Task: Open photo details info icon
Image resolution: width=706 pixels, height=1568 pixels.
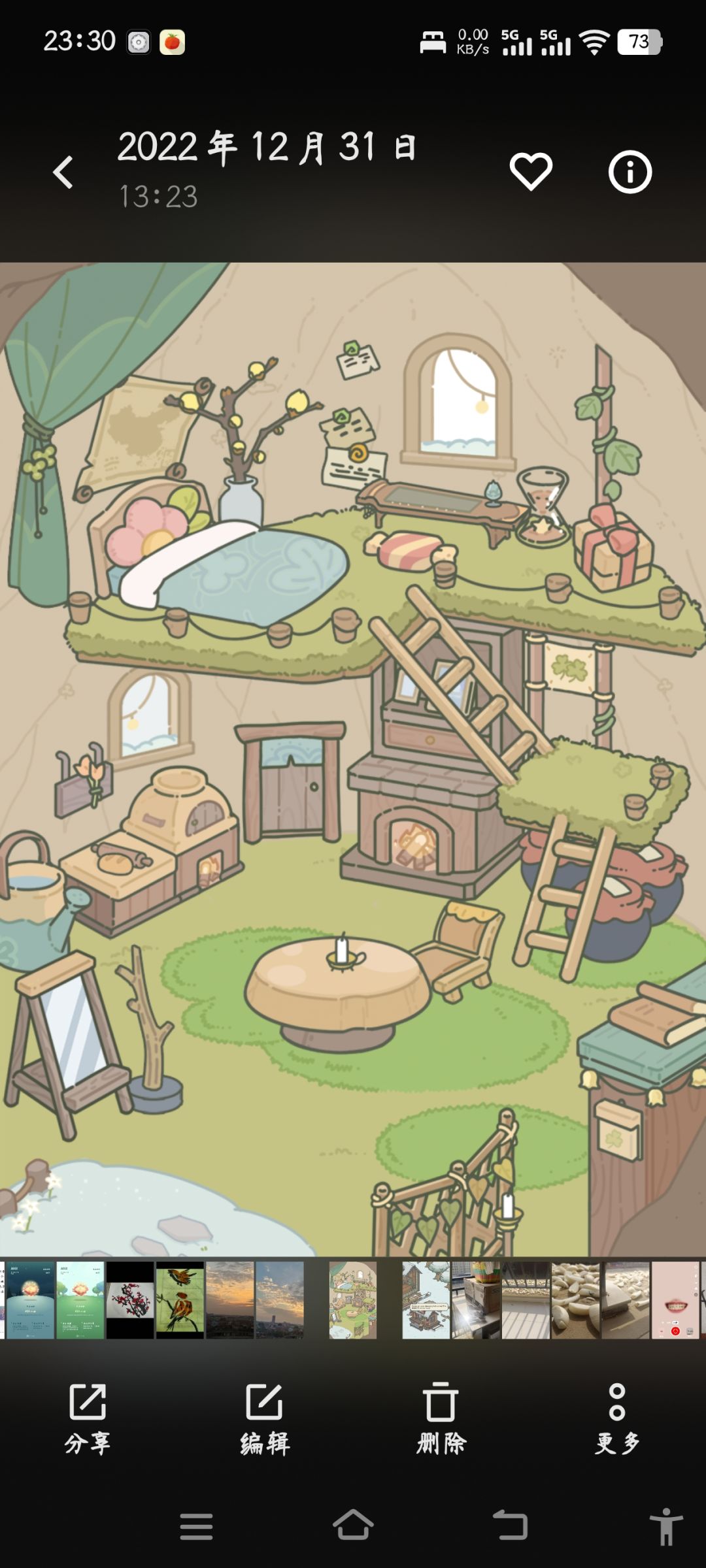Action: (630, 172)
